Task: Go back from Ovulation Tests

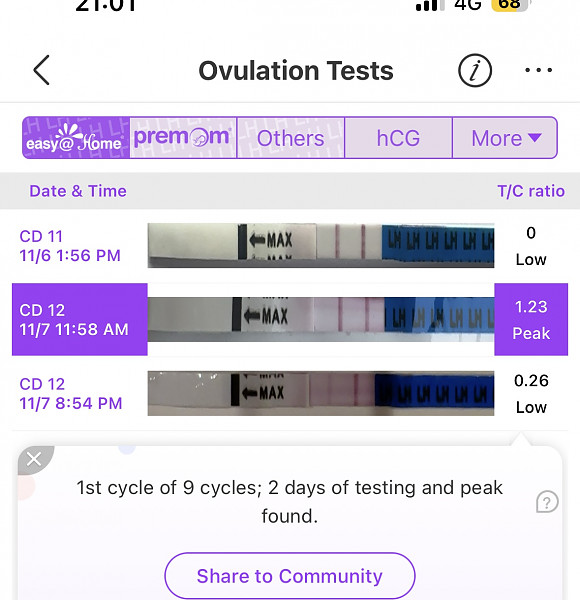Action: pos(41,70)
